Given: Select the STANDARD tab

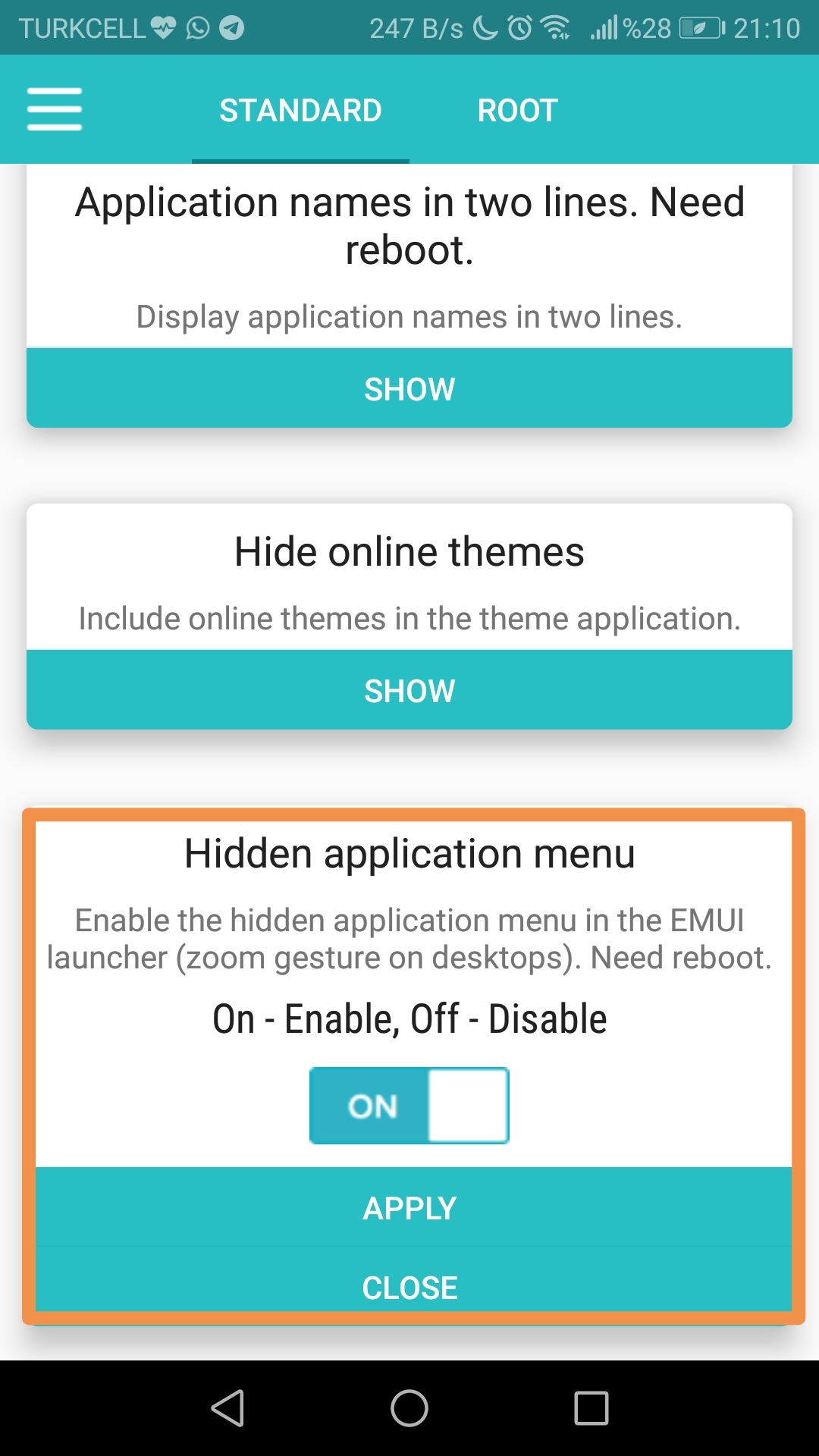Looking at the screenshot, I should coord(300,109).
